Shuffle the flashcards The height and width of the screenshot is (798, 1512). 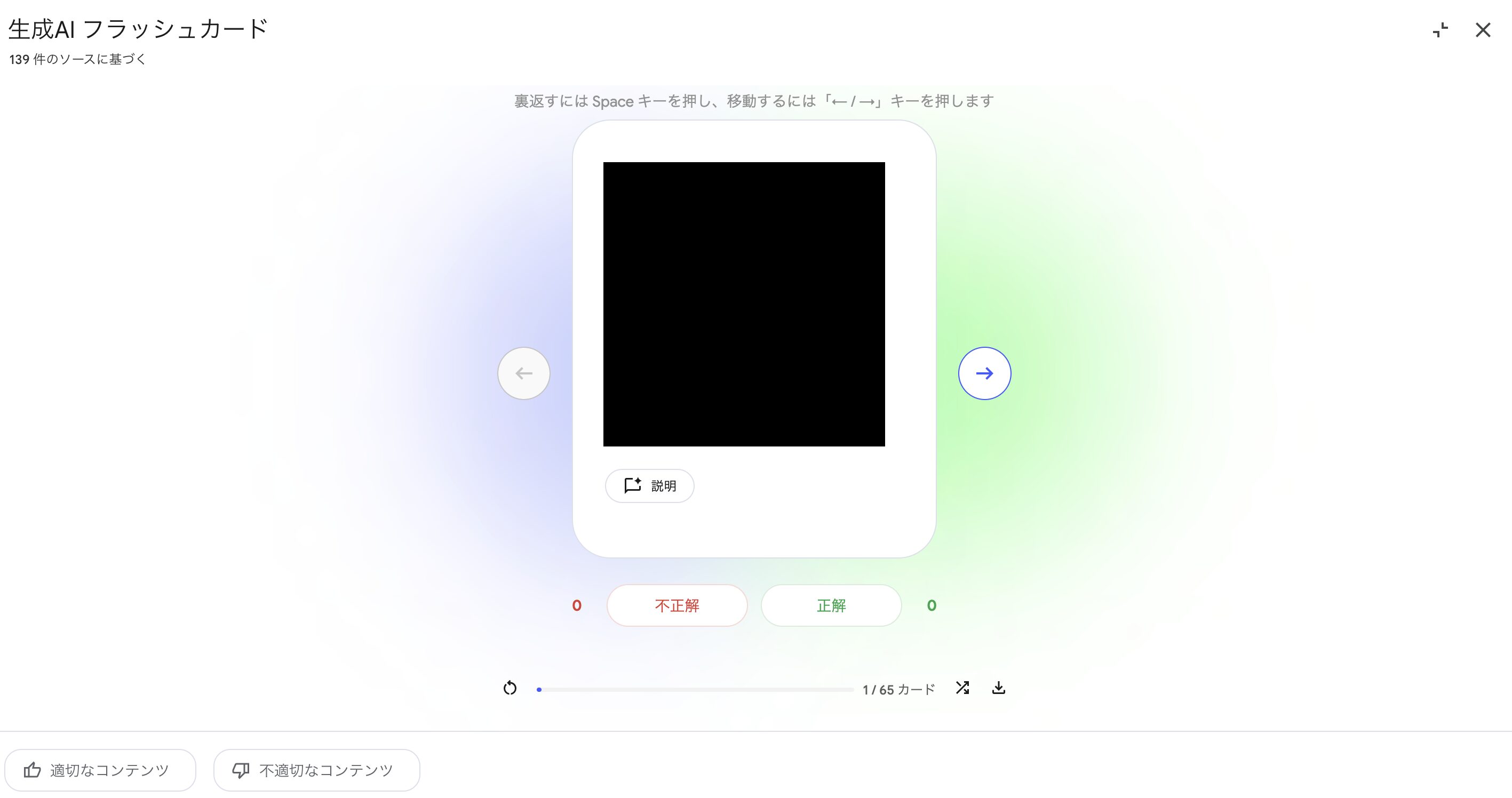tap(962, 688)
